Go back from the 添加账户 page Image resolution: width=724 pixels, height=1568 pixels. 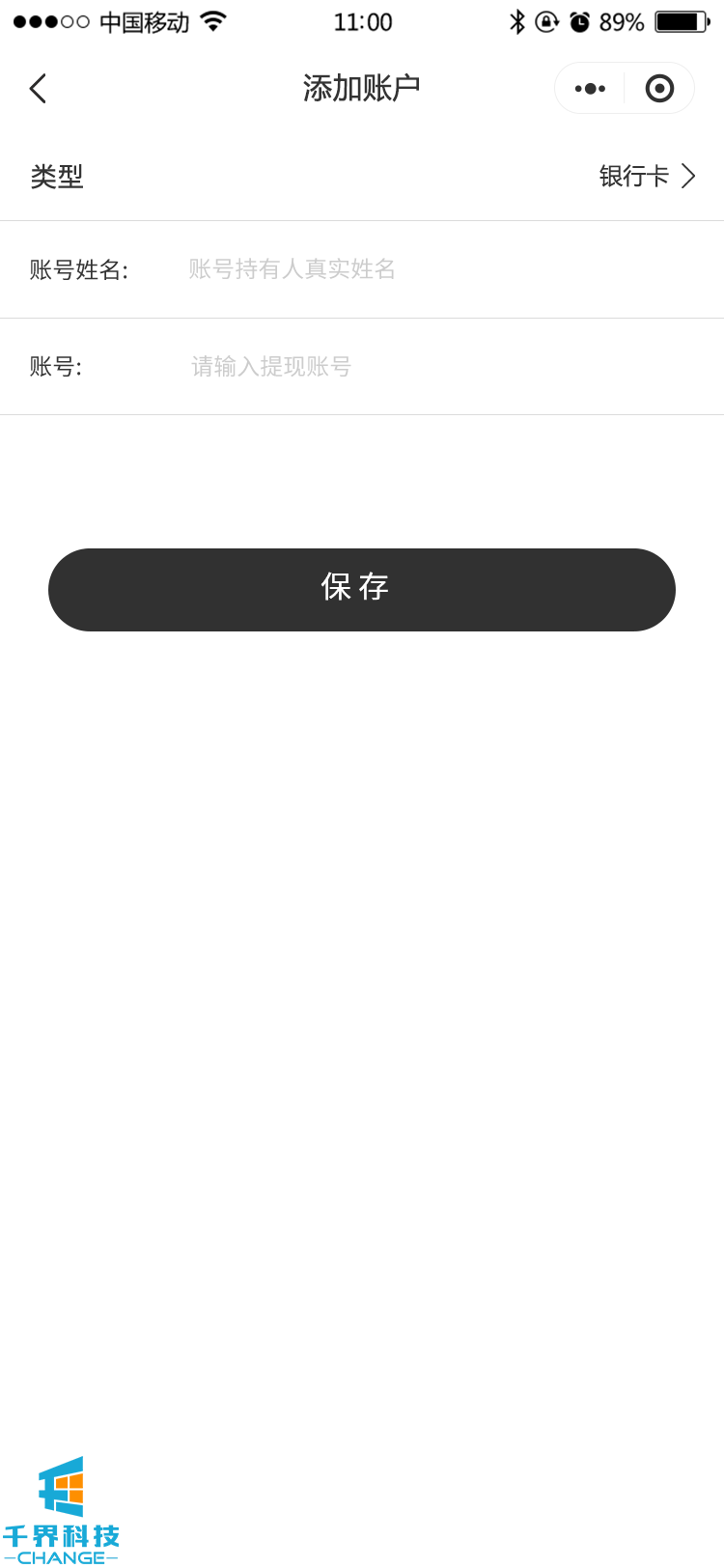[39, 89]
